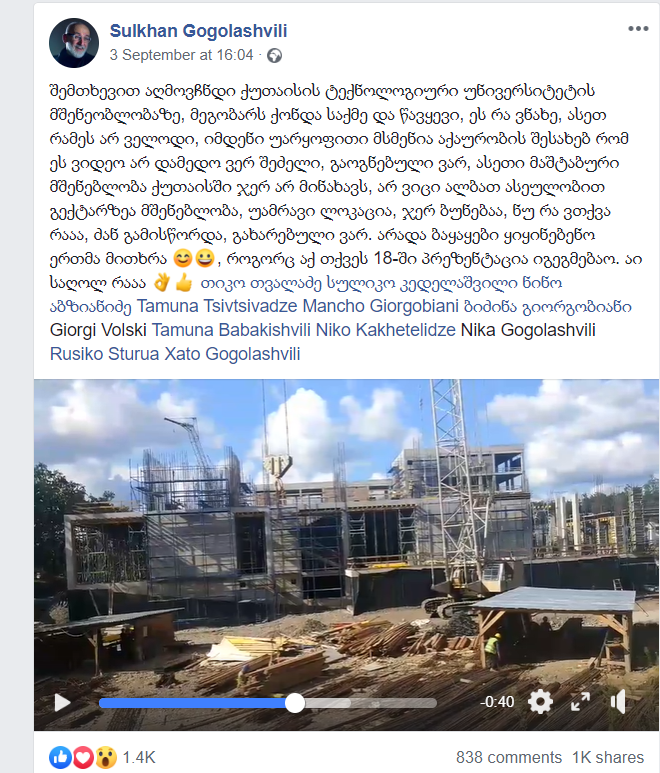660x773 pixels.
Task: Open the post options three-dot menu
Action: 637,30
